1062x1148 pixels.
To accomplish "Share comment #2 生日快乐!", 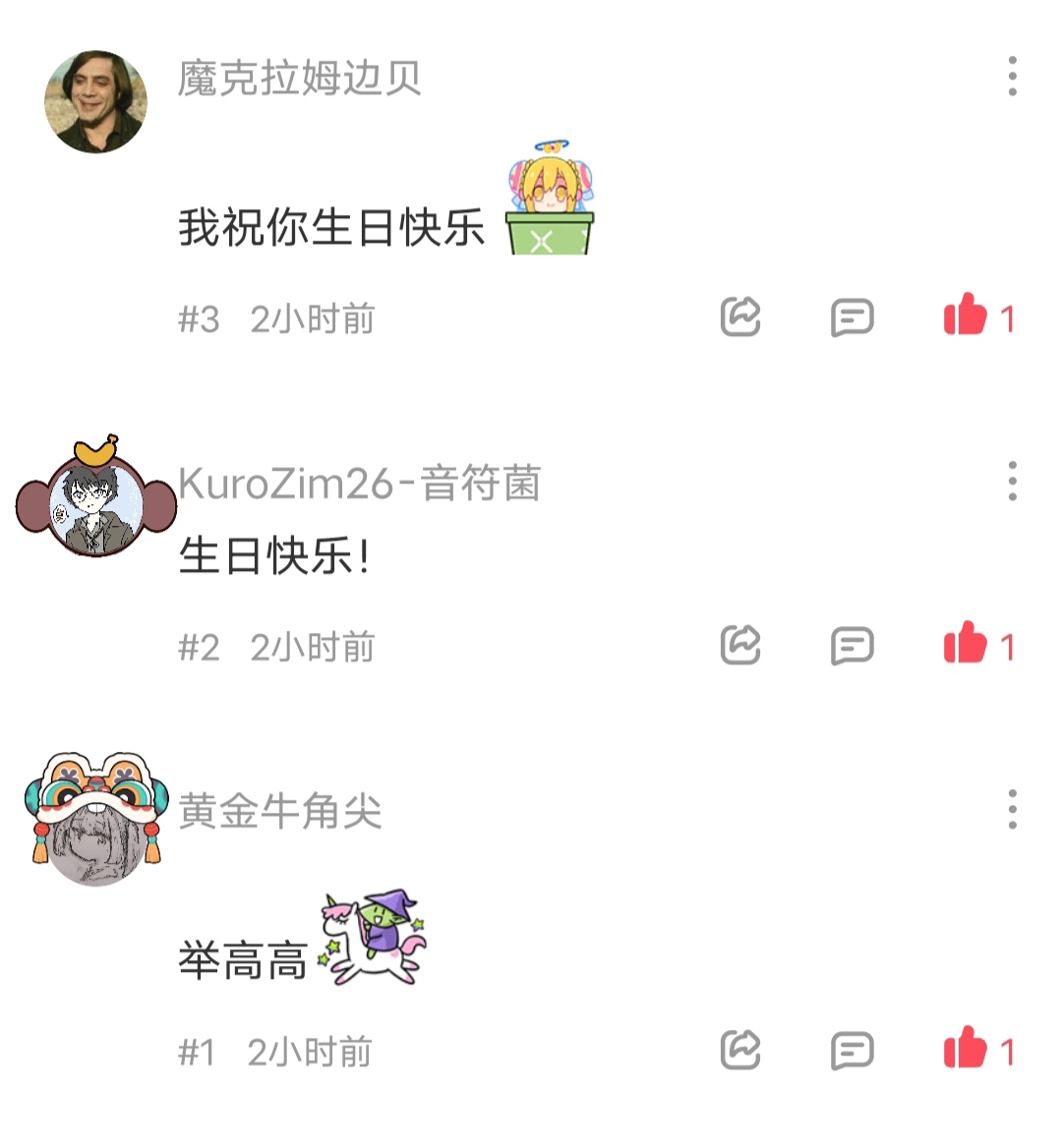I will tap(740, 645).
